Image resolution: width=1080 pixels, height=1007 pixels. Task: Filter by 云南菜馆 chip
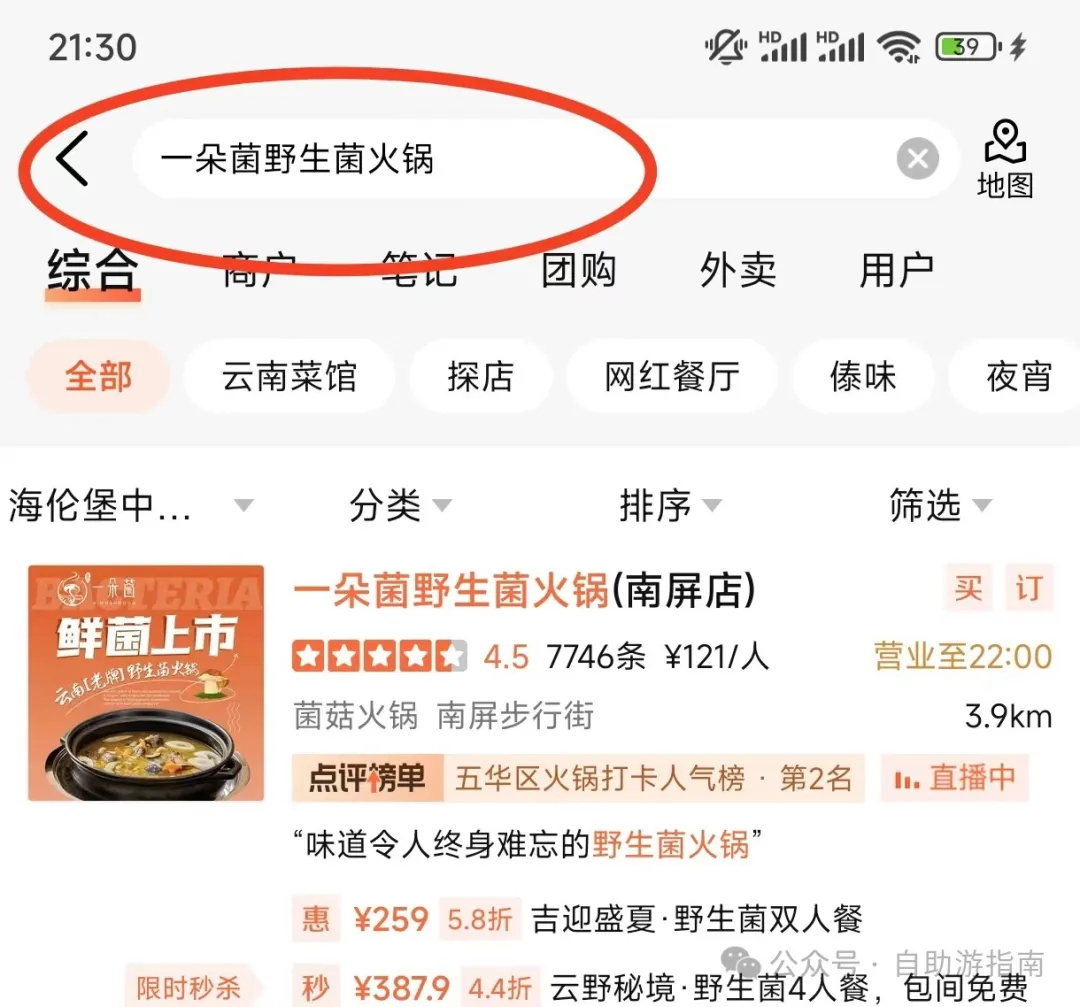(289, 377)
